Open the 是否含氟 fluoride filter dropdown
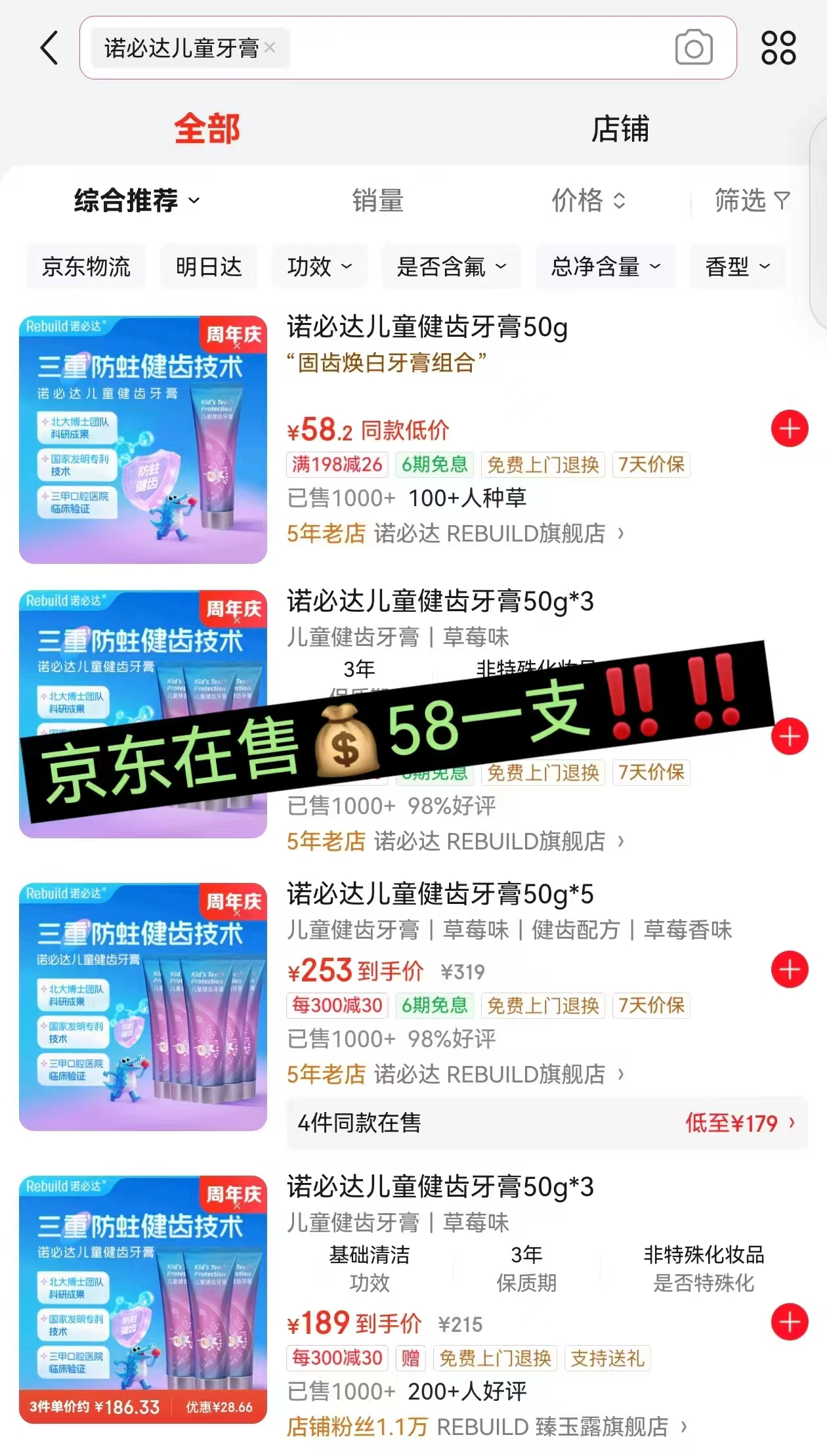The image size is (827, 1456). click(449, 267)
